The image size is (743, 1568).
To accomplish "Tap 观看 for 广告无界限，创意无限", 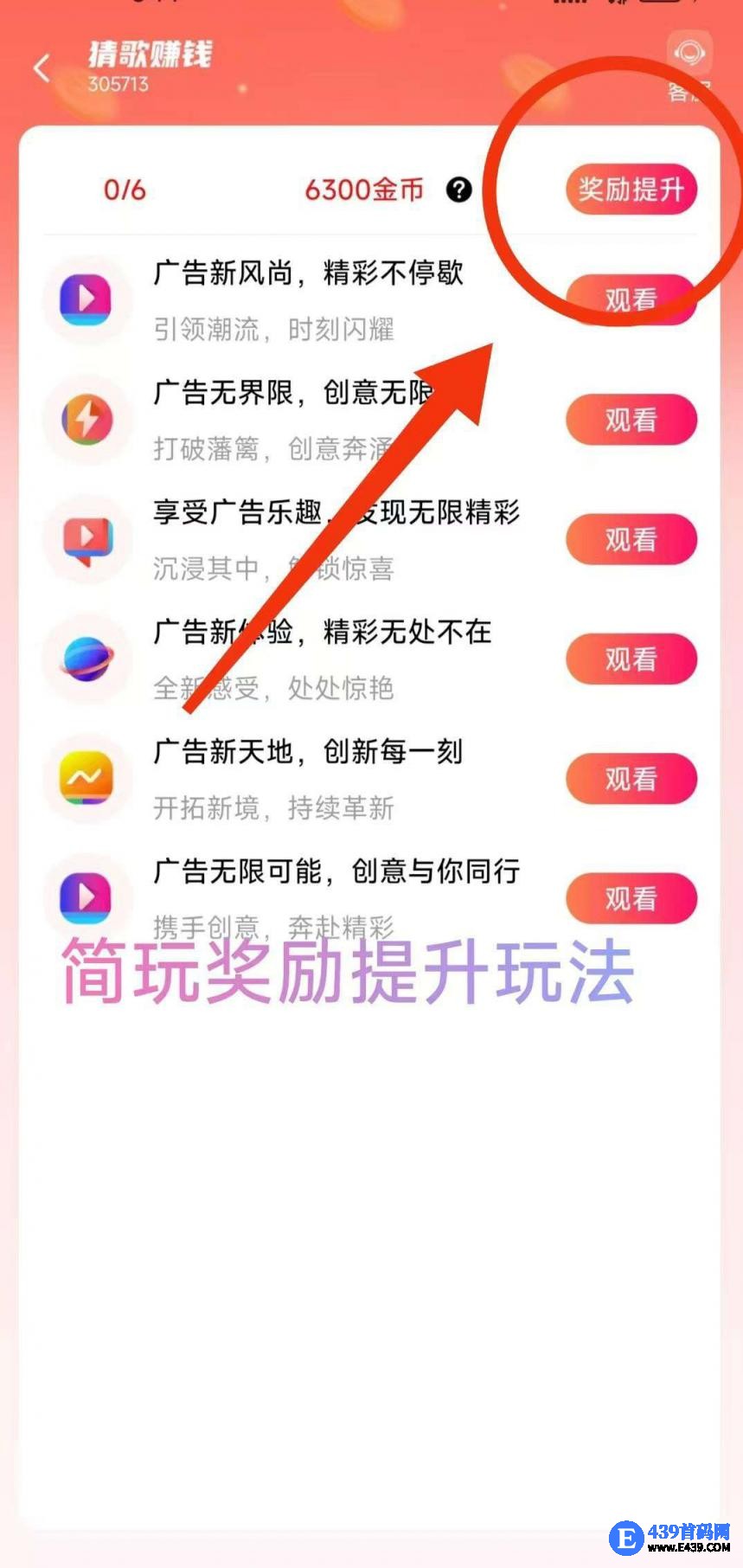I will coord(631,421).
